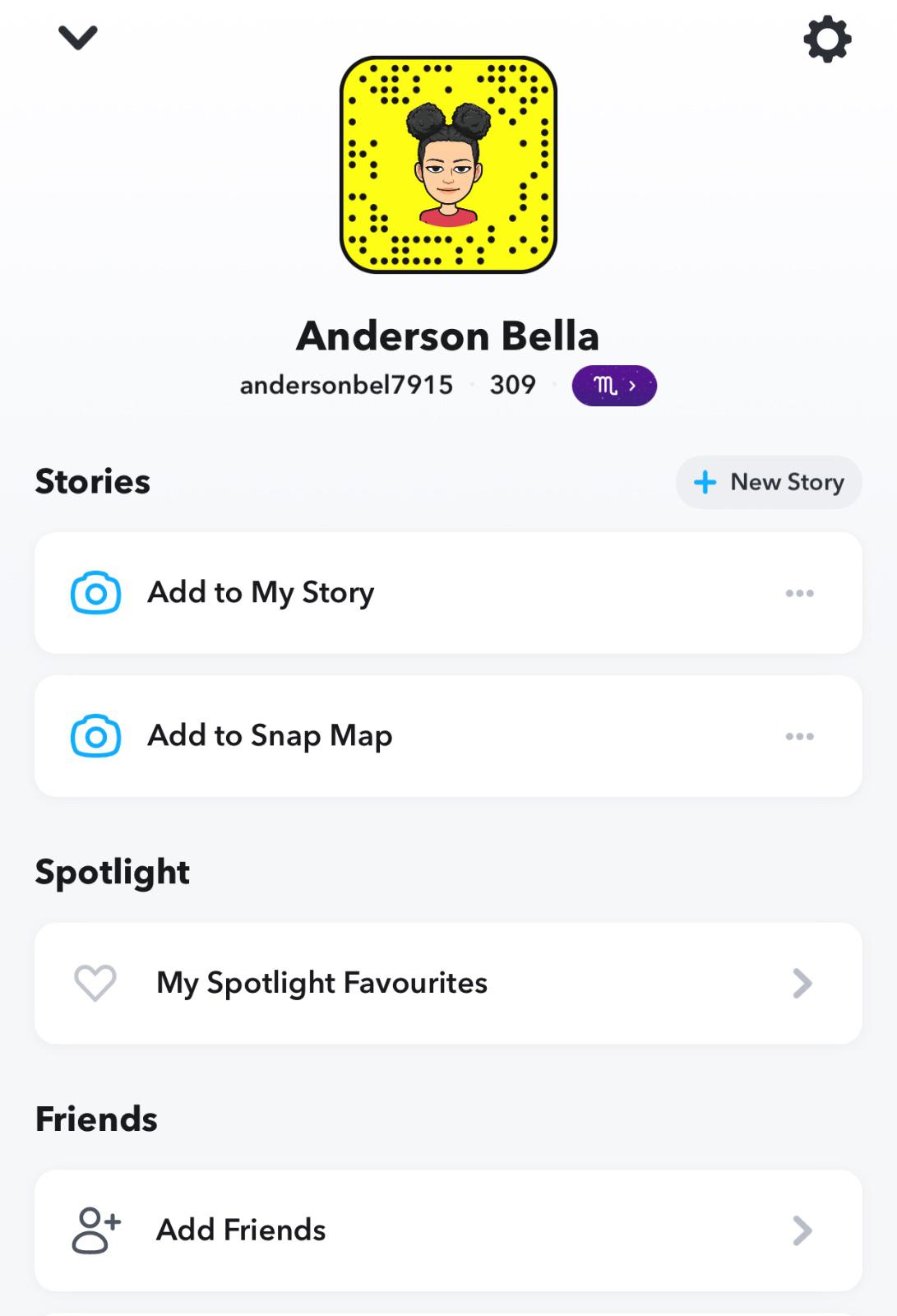This screenshot has height=1316, width=897.
Task: Open settings gear icon
Action: coord(827,39)
